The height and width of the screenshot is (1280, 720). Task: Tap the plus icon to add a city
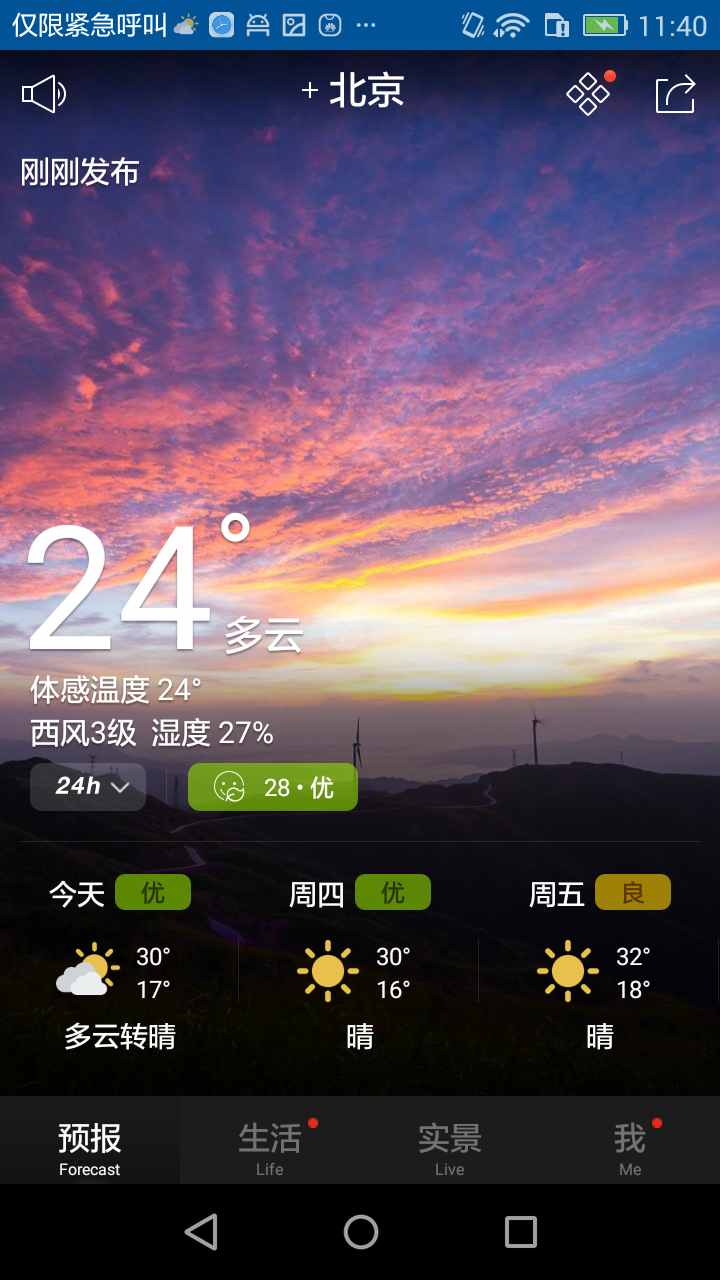pyautogui.click(x=310, y=92)
